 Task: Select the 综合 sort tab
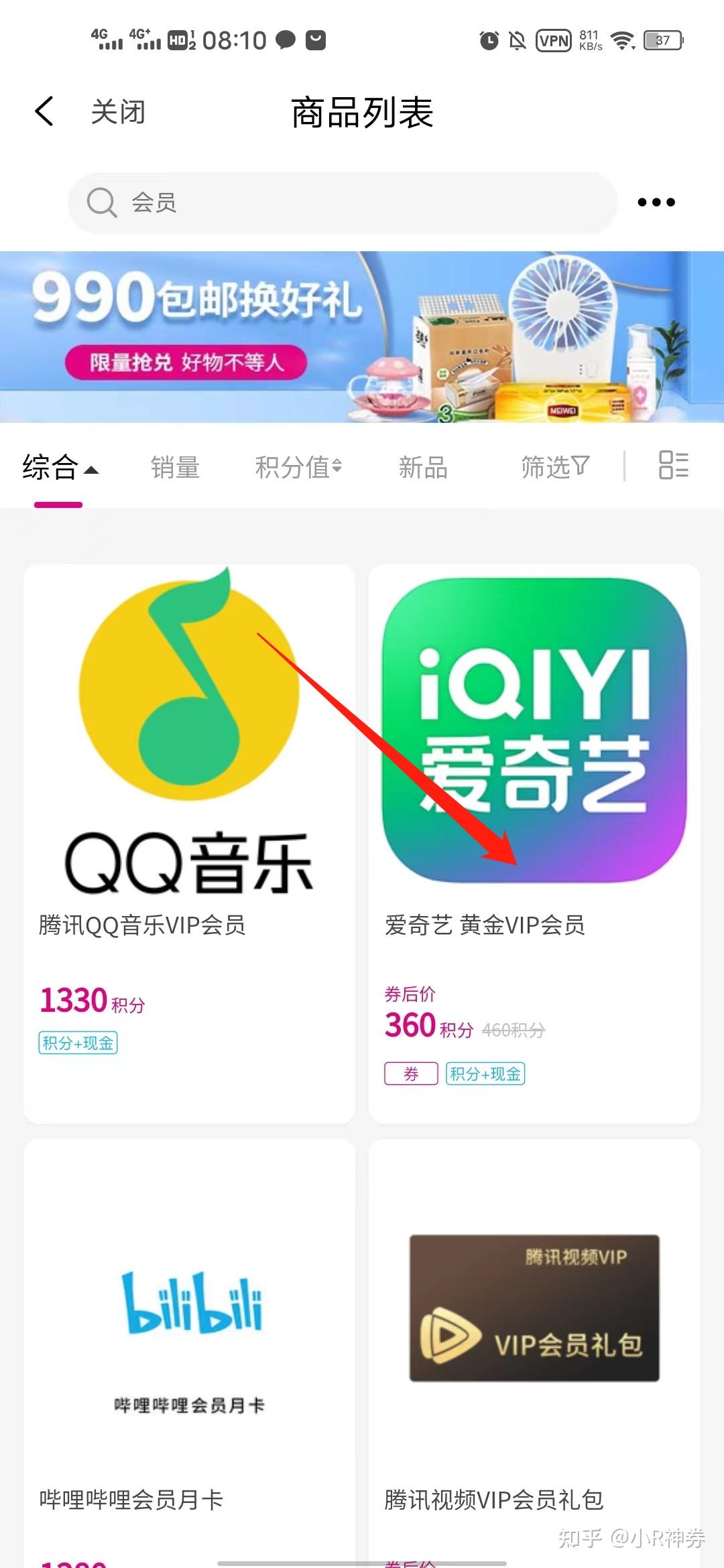pyautogui.click(x=60, y=467)
